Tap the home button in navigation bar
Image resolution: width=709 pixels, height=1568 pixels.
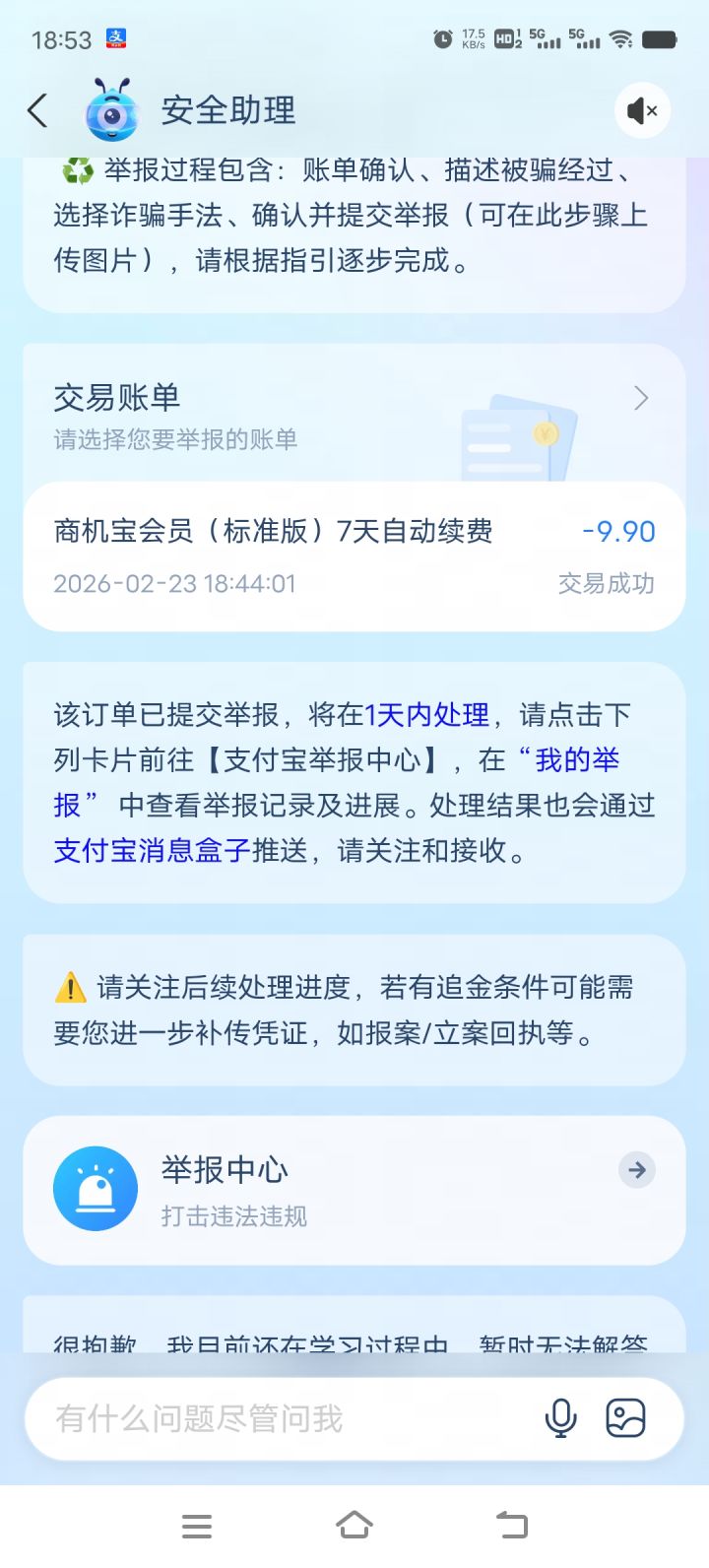point(354,1525)
